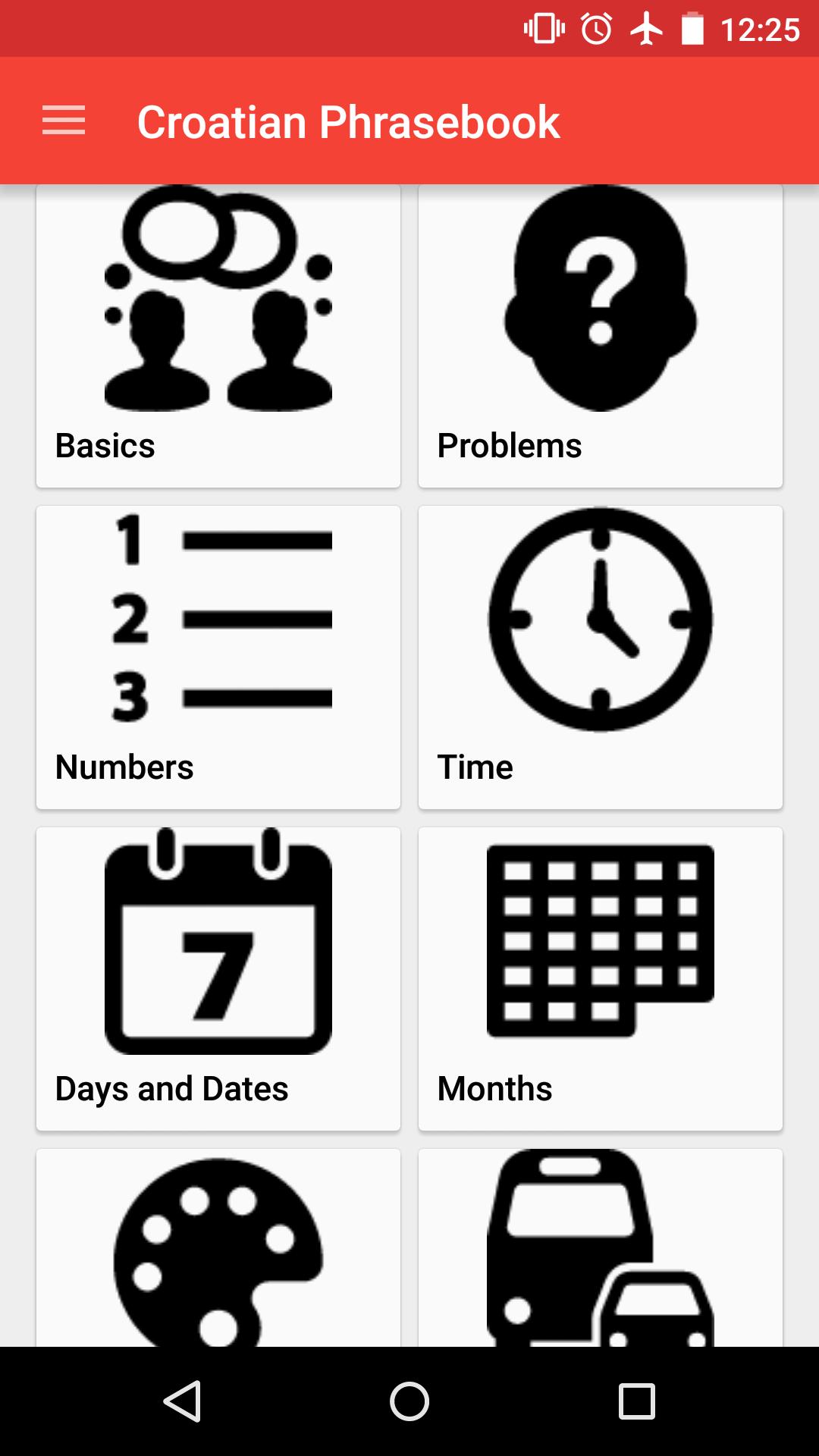The height and width of the screenshot is (1456, 819).
Task: Open the hamburger navigation drawer menu
Action: pyautogui.click(x=64, y=121)
